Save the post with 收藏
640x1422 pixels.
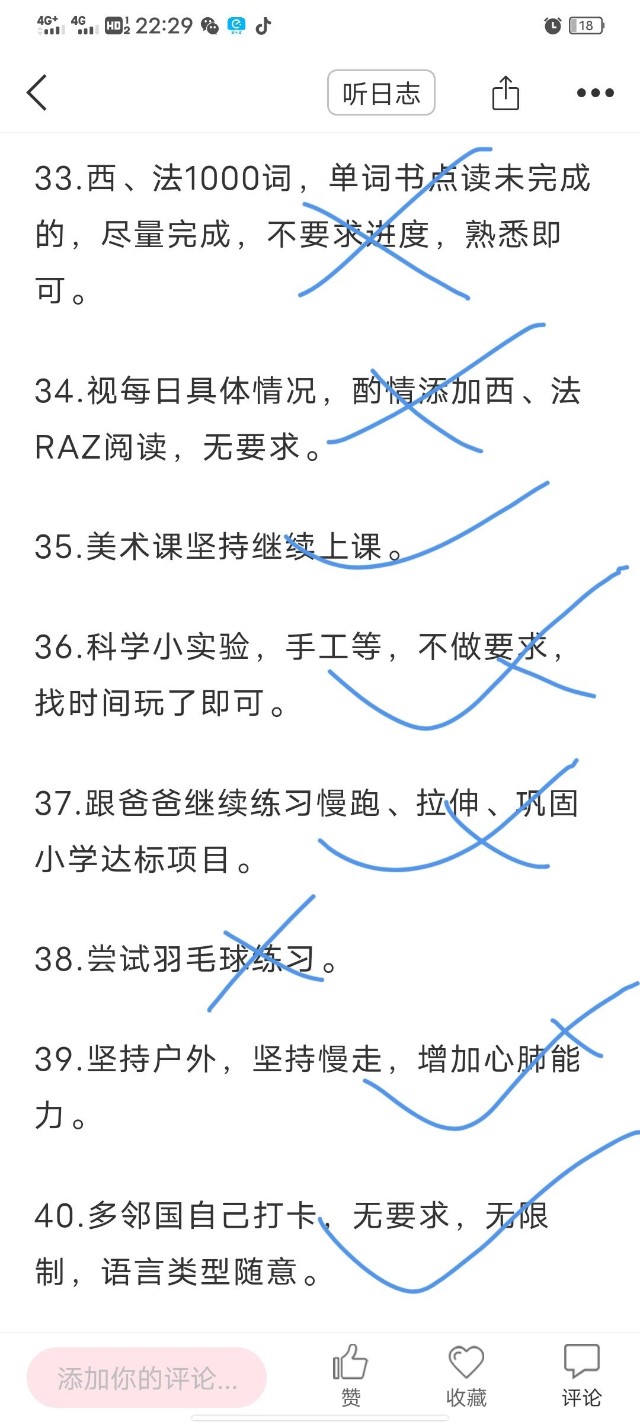coord(466,1376)
